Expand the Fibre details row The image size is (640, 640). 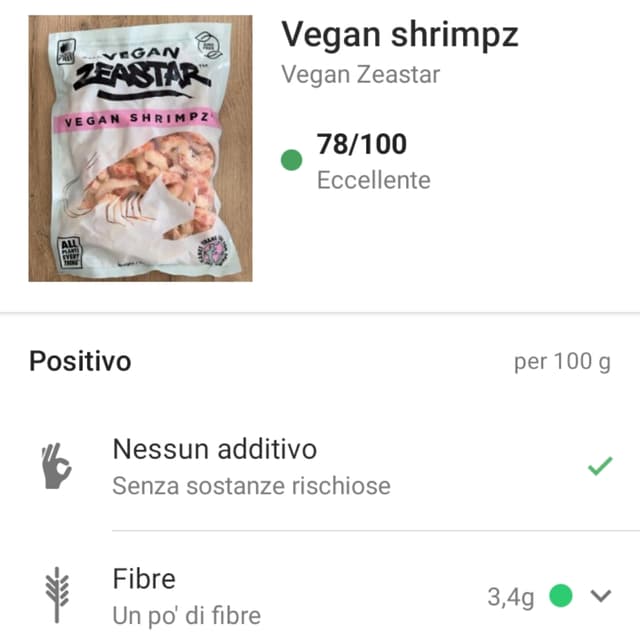click(601, 597)
